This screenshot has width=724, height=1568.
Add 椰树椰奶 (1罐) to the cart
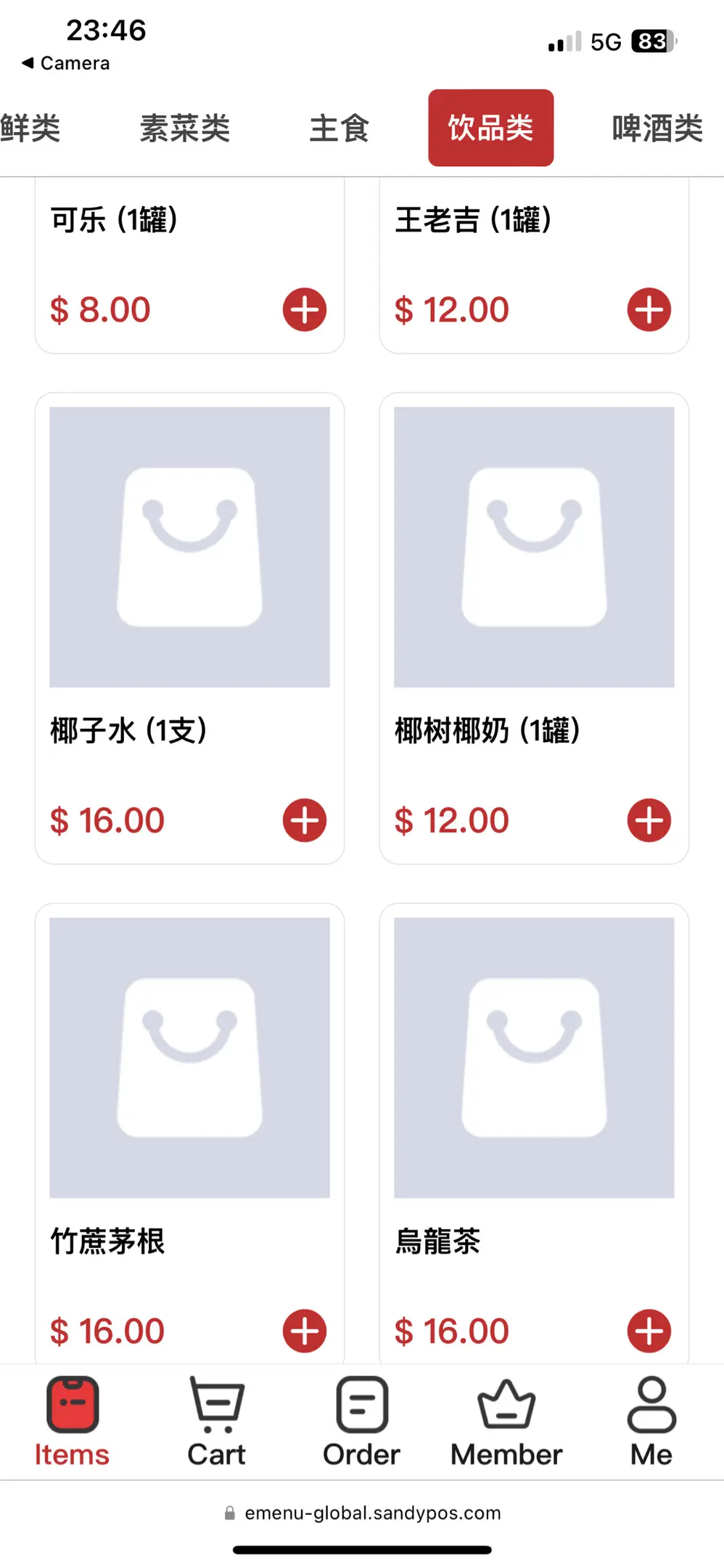click(649, 820)
